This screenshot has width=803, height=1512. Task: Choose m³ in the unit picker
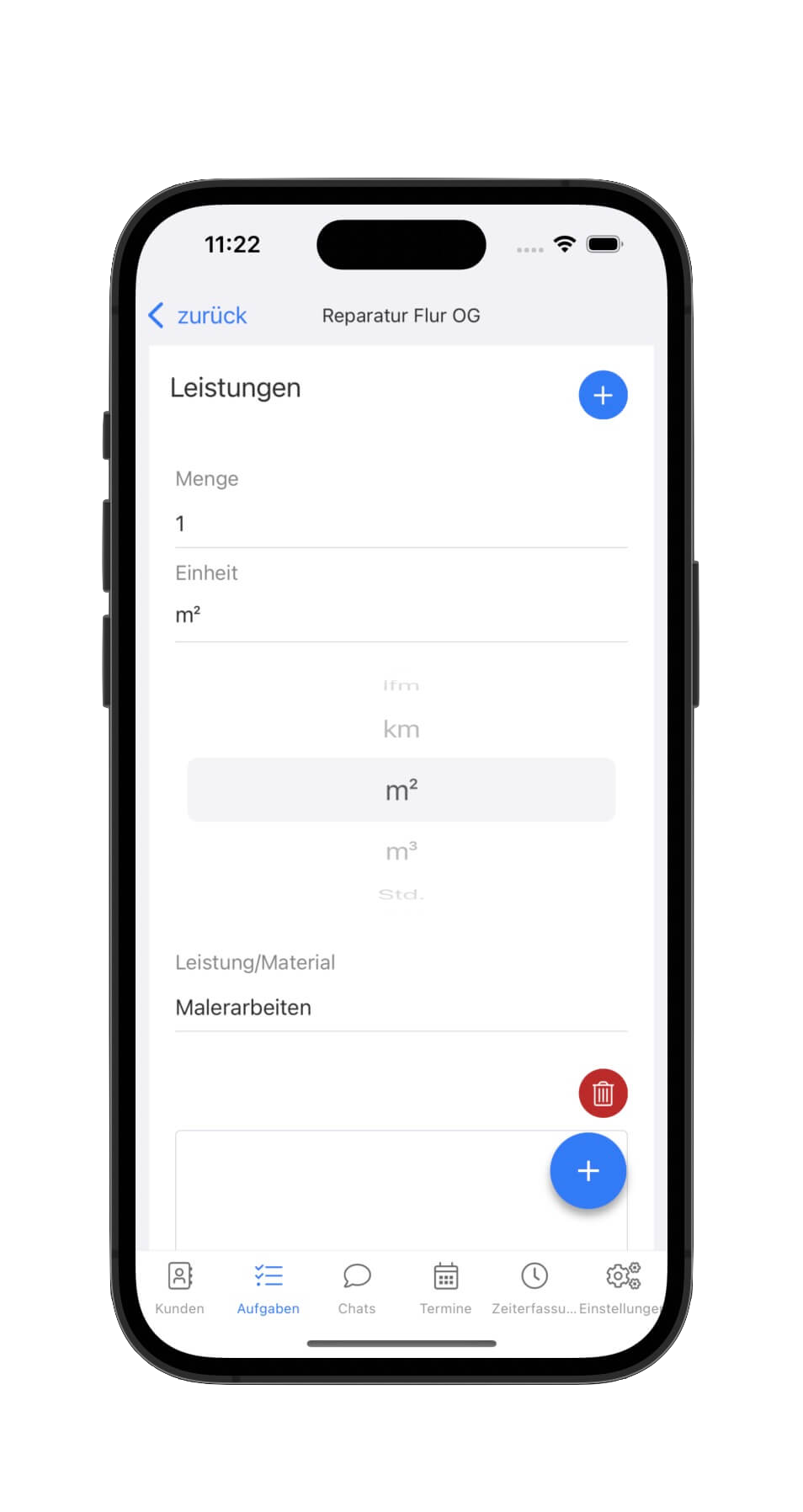click(401, 851)
